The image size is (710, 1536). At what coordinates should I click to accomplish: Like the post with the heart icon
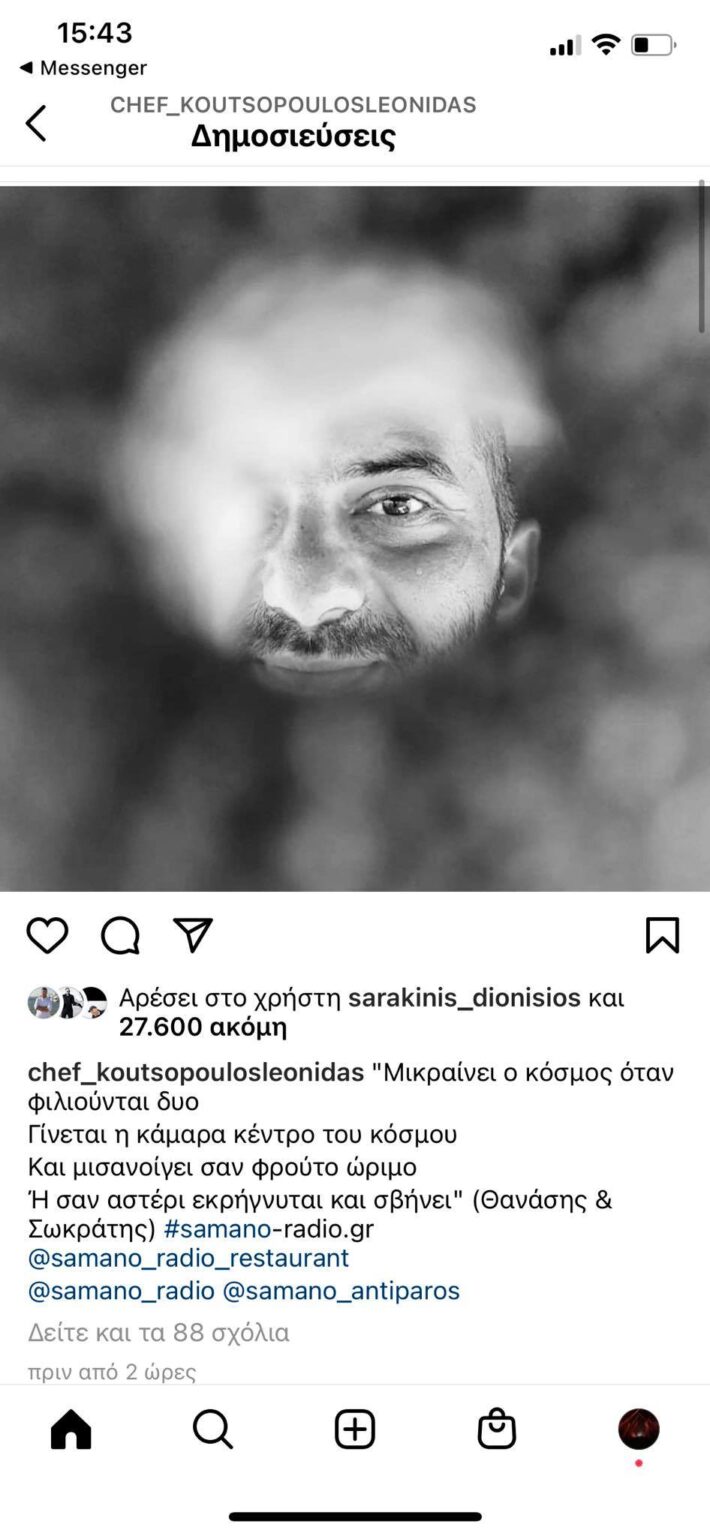pos(47,936)
